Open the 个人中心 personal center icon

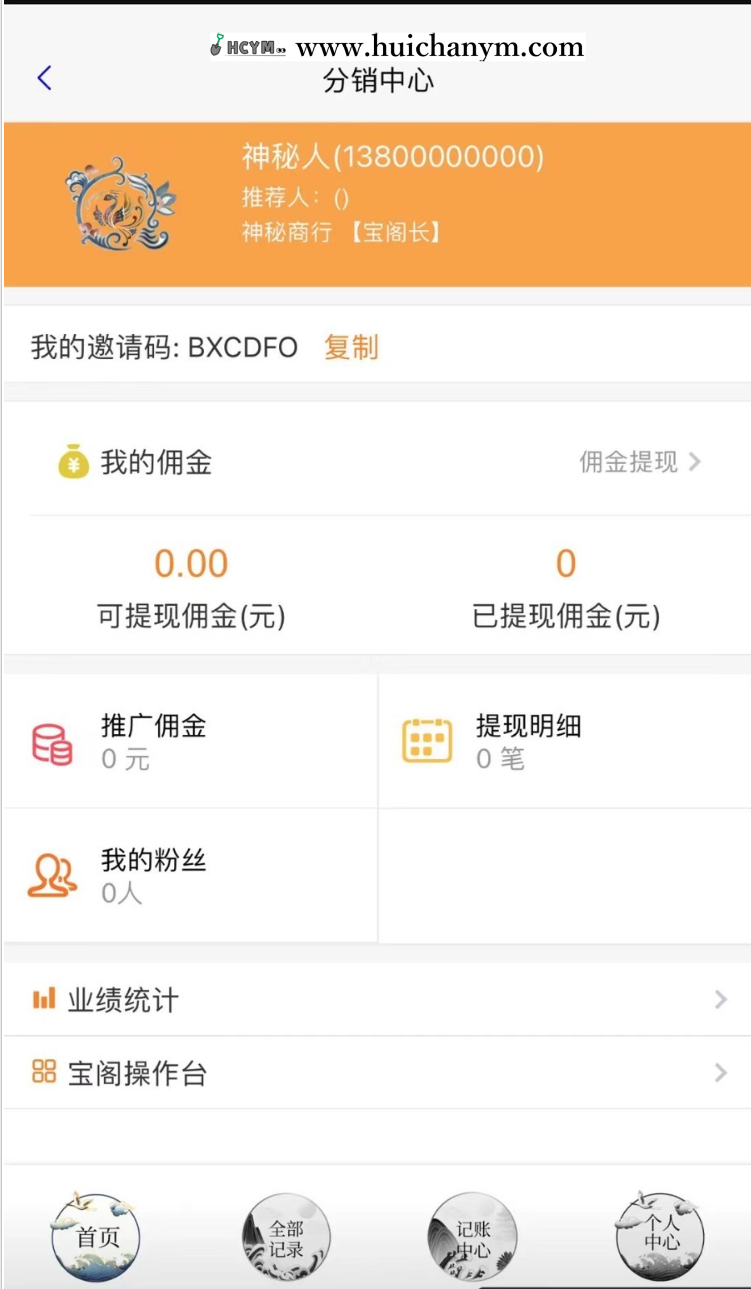click(x=660, y=1234)
